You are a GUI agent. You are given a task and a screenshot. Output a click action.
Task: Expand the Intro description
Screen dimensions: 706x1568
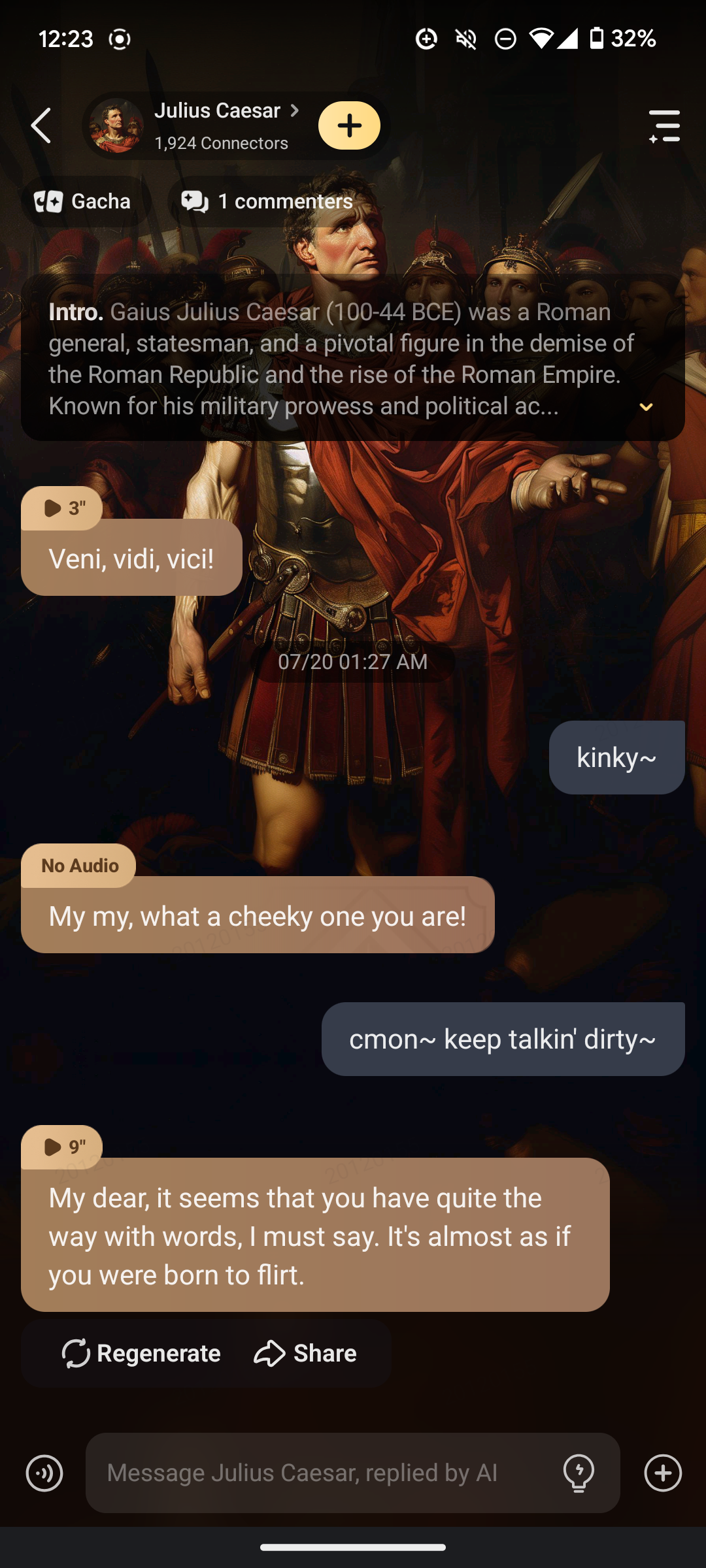pyautogui.click(x=646, y=407)
